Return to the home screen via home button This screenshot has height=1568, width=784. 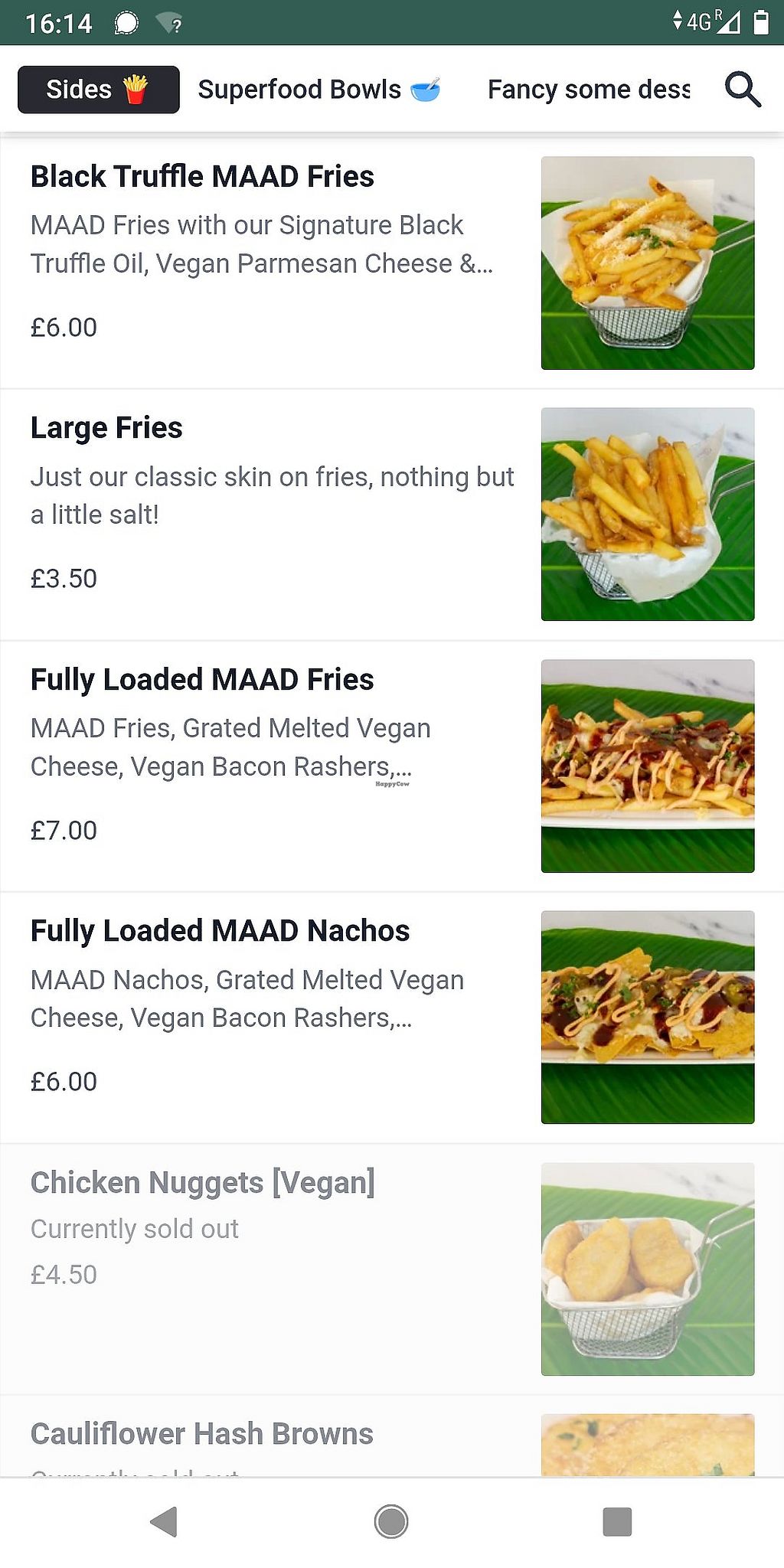coord(391,1521)
